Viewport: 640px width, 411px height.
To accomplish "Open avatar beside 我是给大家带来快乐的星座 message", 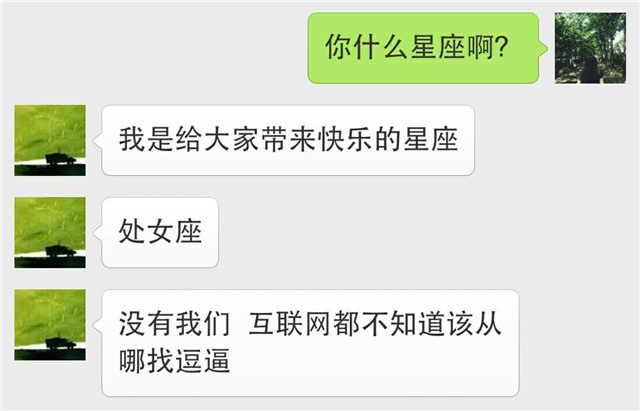I will [x=50, y=140].
